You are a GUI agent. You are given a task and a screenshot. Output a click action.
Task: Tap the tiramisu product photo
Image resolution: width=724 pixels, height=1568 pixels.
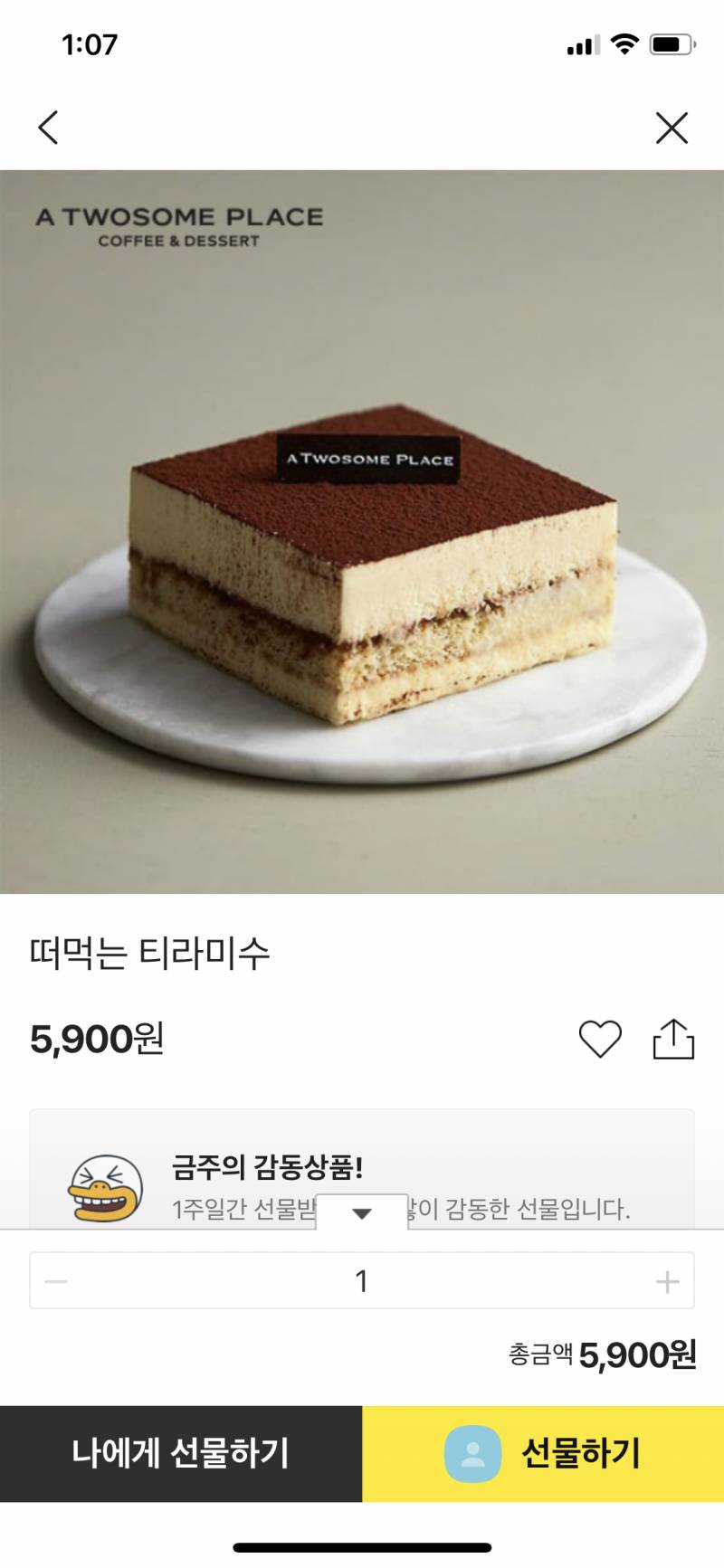tap(362, 534)
